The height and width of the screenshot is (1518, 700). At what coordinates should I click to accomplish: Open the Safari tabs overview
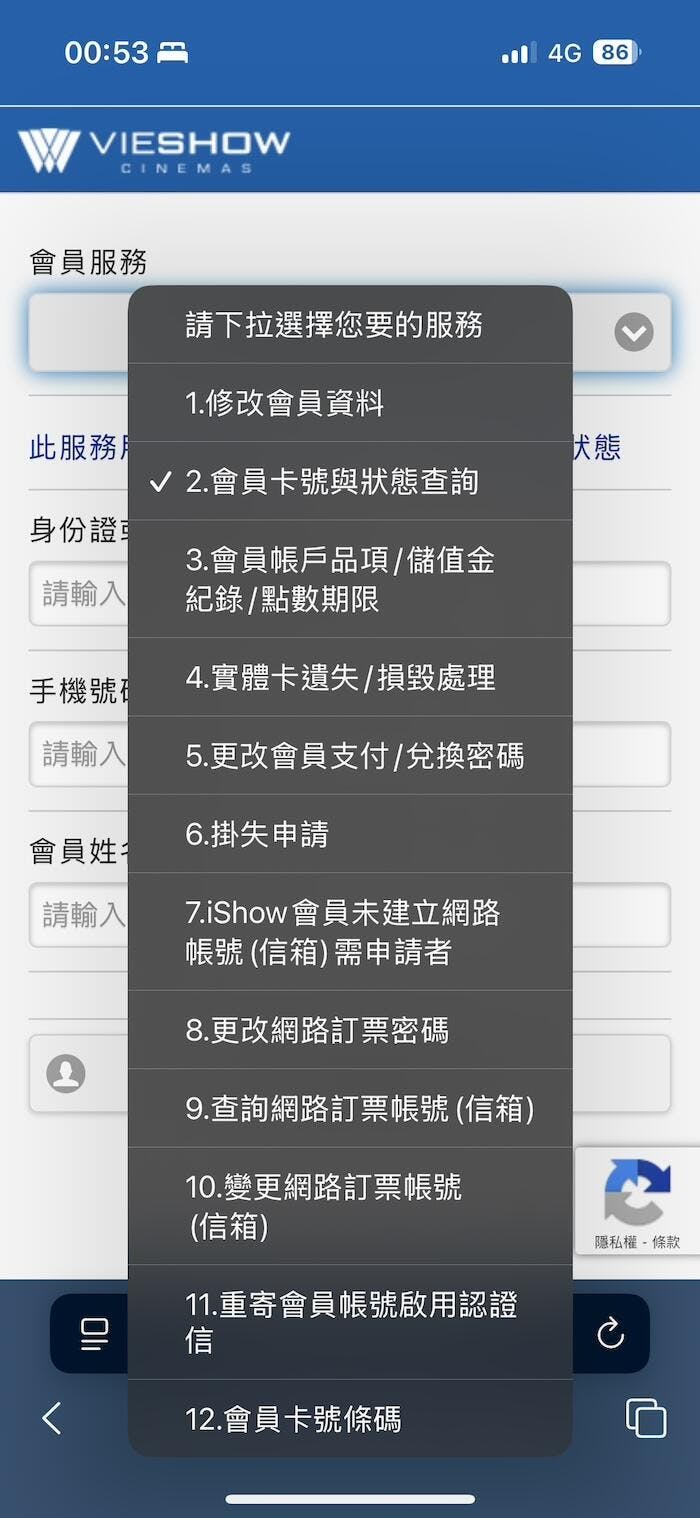[646, 1417]
